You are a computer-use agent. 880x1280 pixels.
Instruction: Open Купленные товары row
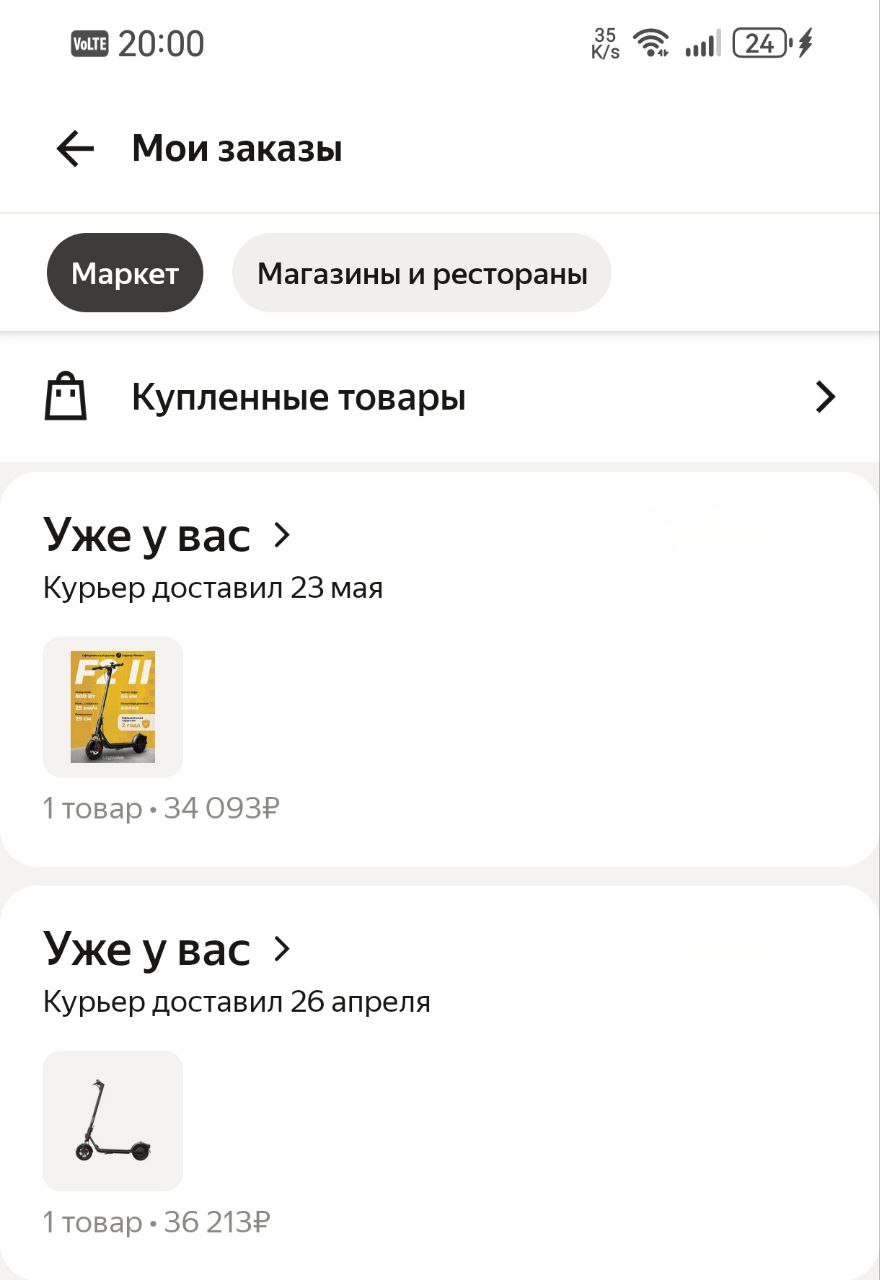click(x=440, y=398)
